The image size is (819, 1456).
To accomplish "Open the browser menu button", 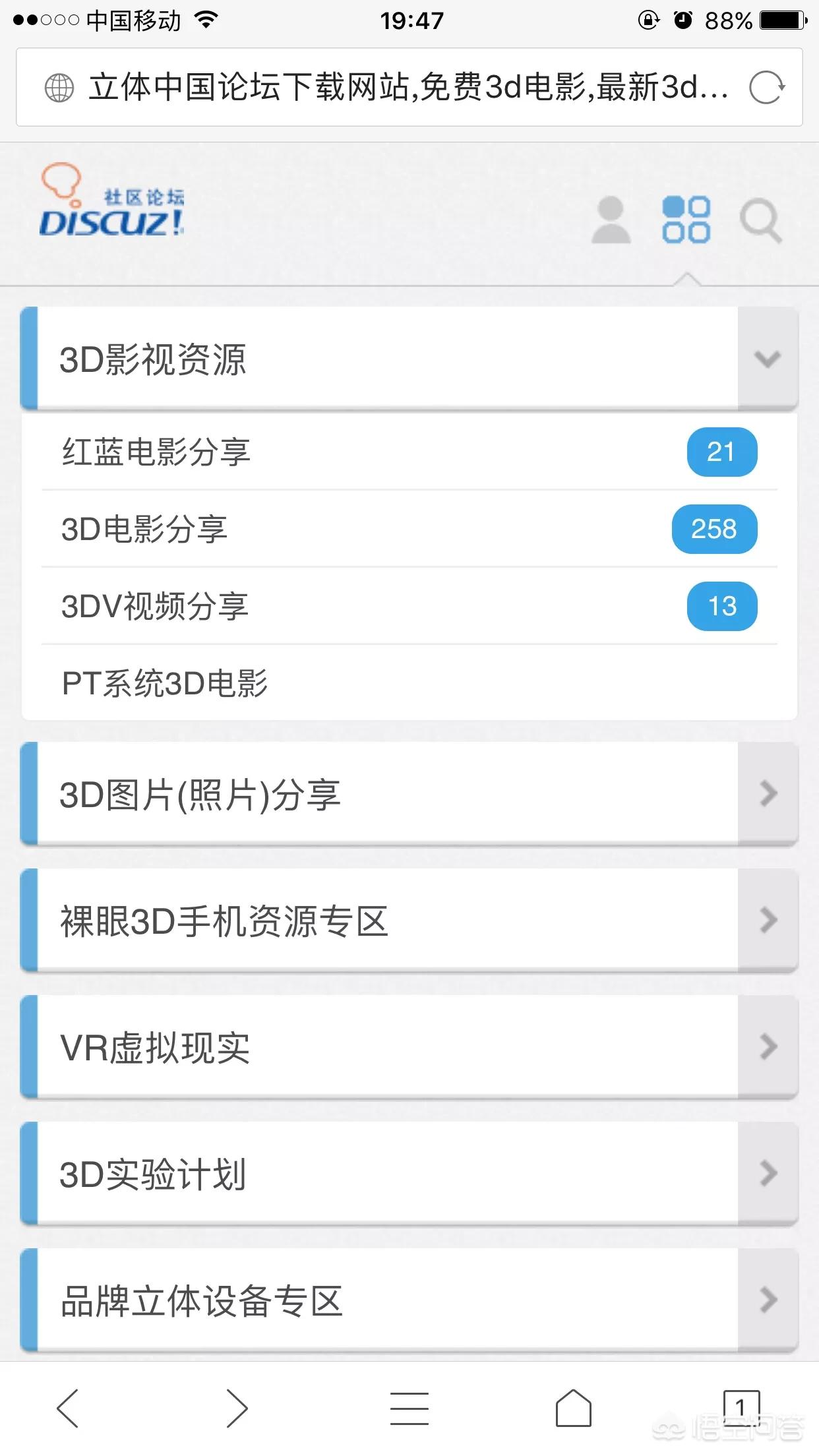I will click(x=409, y=1408).
